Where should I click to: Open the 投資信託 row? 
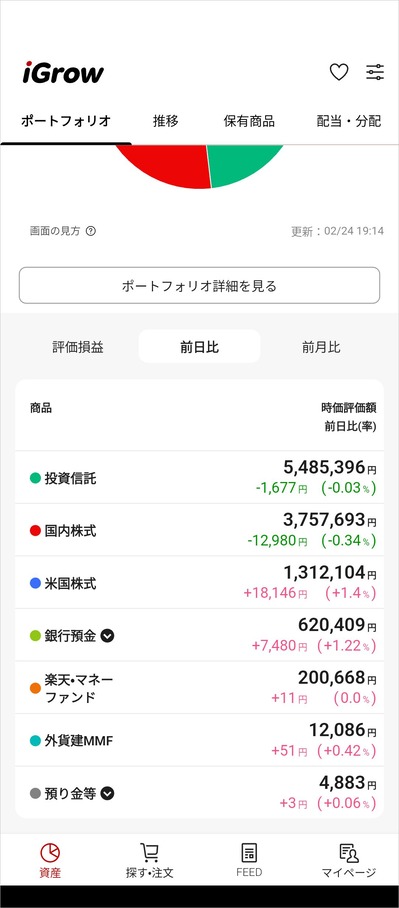click(x=199, y=478)
